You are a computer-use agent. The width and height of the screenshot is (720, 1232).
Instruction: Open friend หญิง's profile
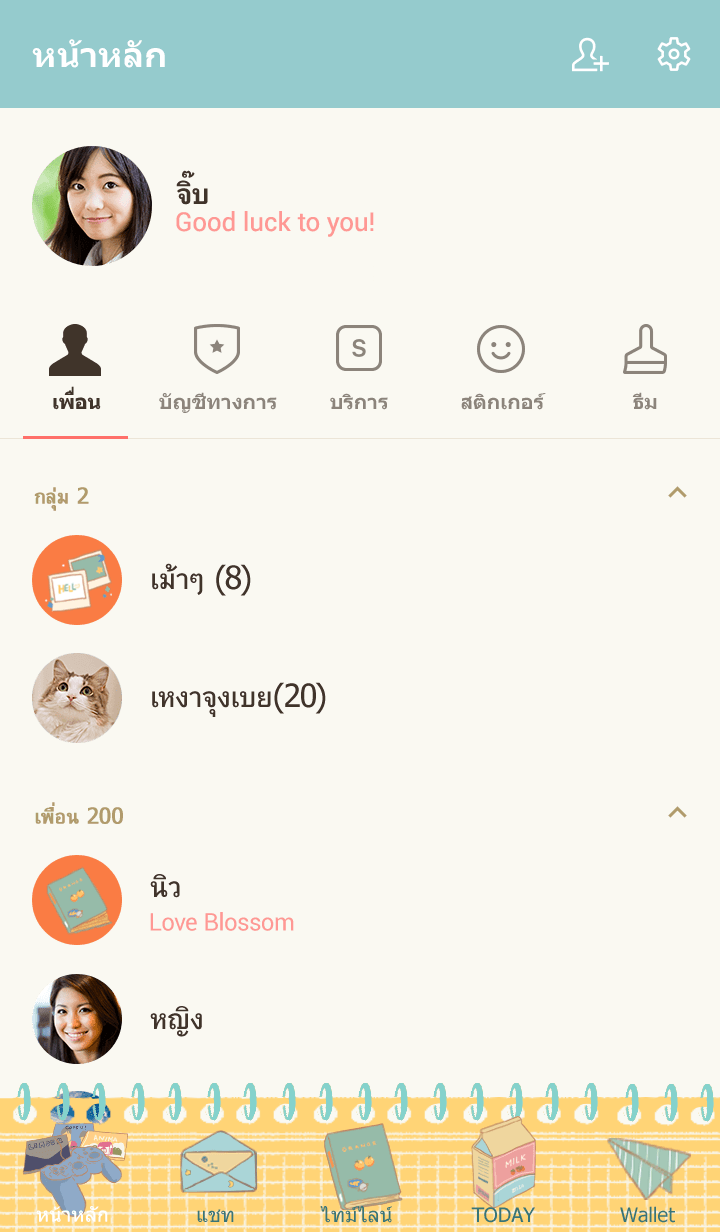point(176,1019)
